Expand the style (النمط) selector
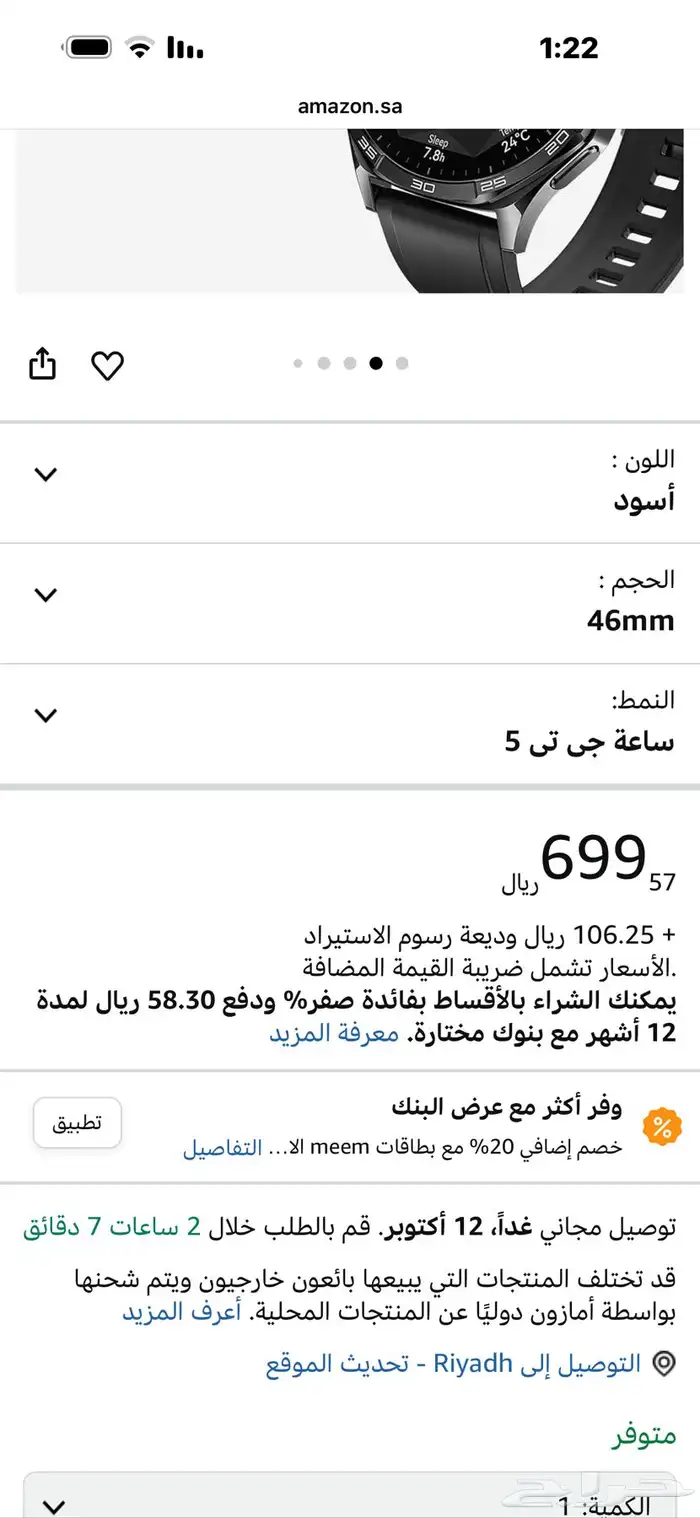 (46, 715)
